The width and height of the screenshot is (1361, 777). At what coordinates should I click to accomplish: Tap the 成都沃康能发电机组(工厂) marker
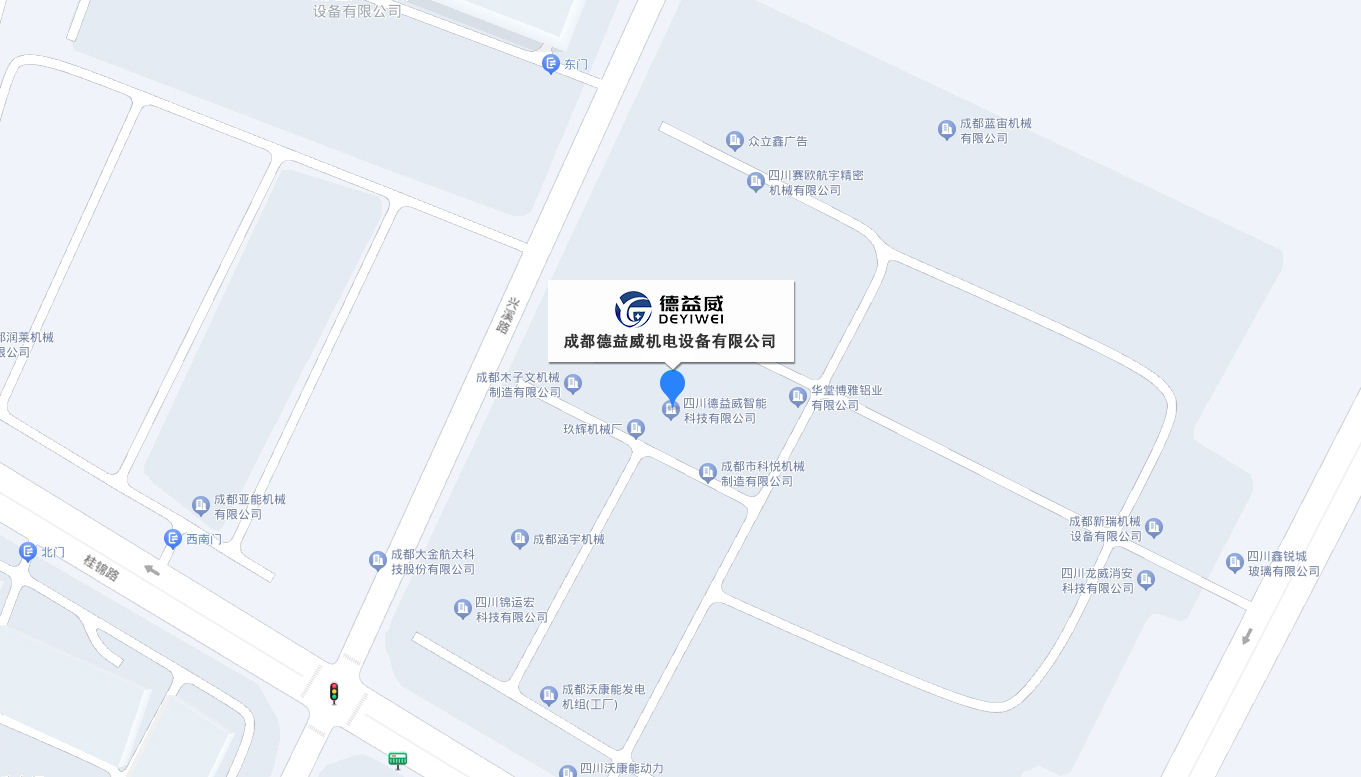(x=549, y=696)
